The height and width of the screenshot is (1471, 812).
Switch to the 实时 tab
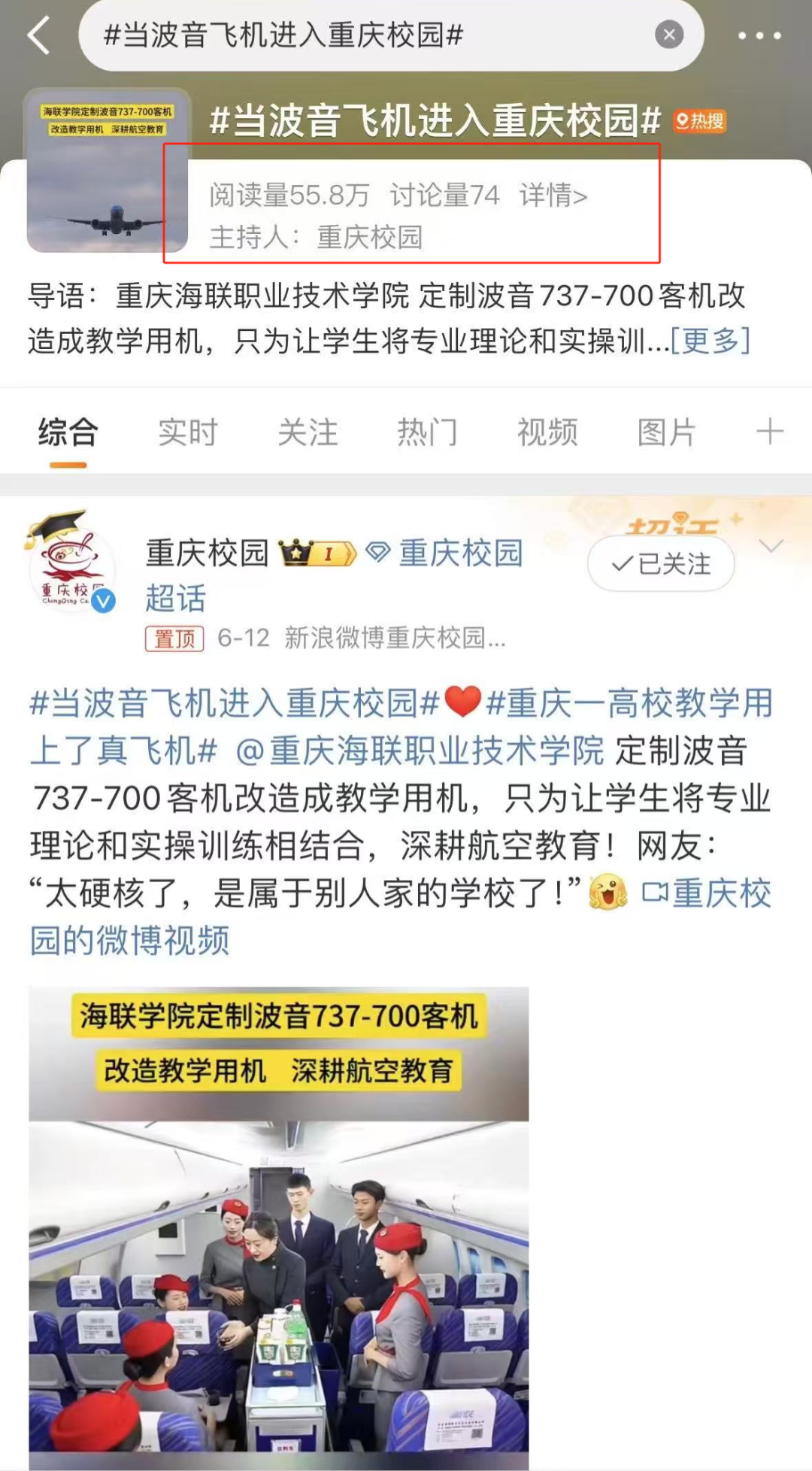pyautogui.click(x=187, y=432)
